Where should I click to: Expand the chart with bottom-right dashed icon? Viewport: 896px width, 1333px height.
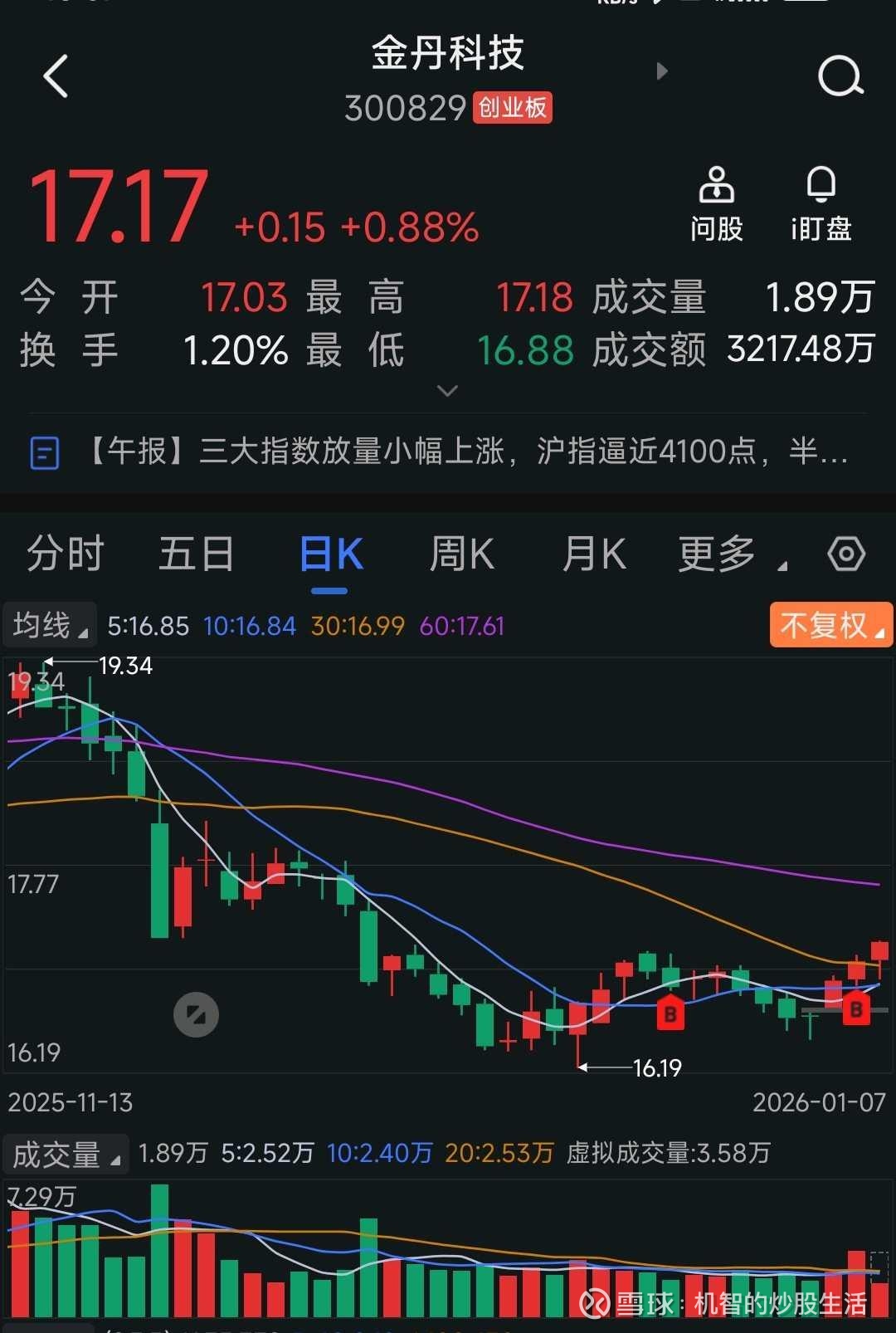878,1264
